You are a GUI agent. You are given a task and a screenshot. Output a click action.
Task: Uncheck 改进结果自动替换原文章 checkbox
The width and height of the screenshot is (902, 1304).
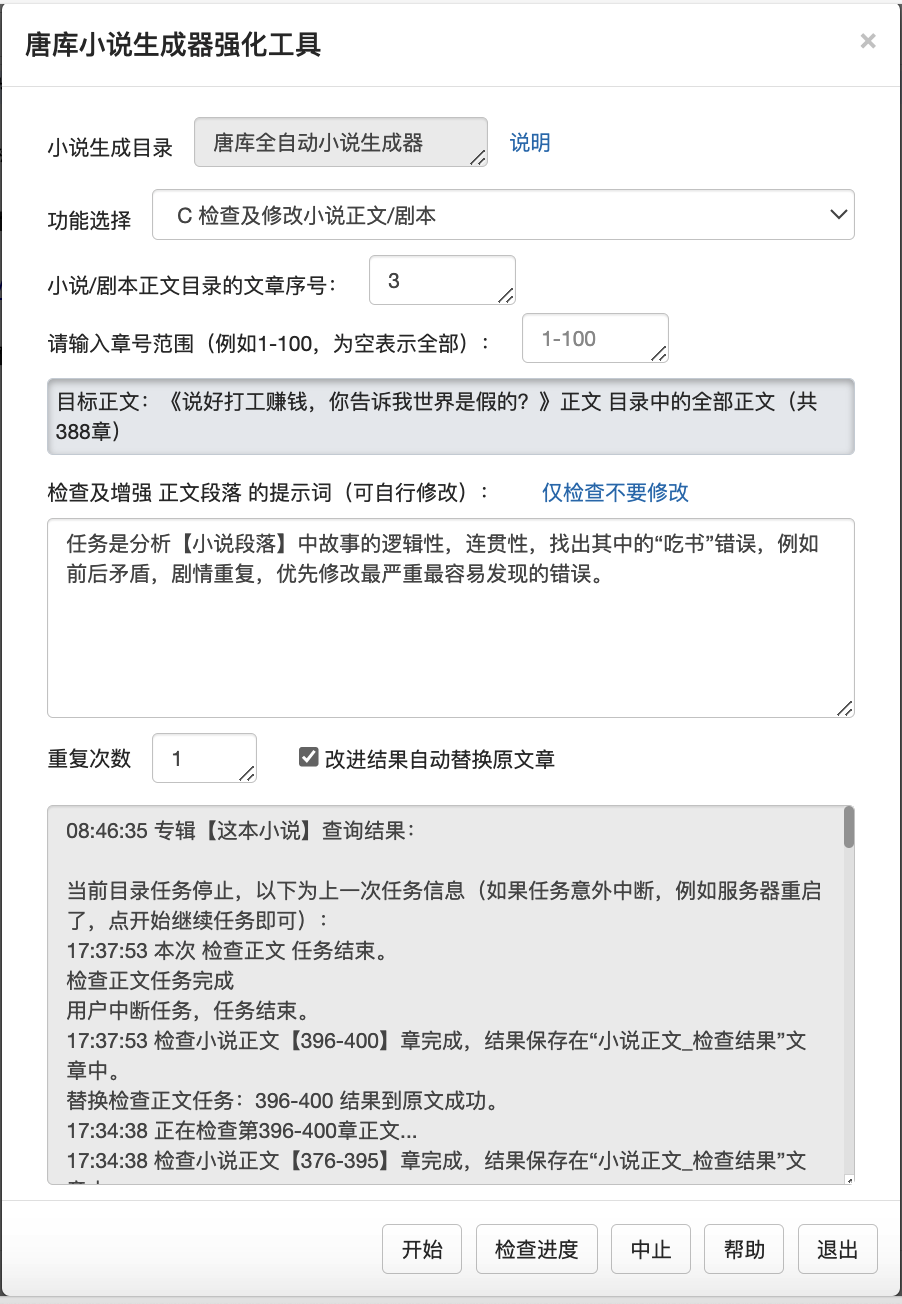click(x=308, y=758)
